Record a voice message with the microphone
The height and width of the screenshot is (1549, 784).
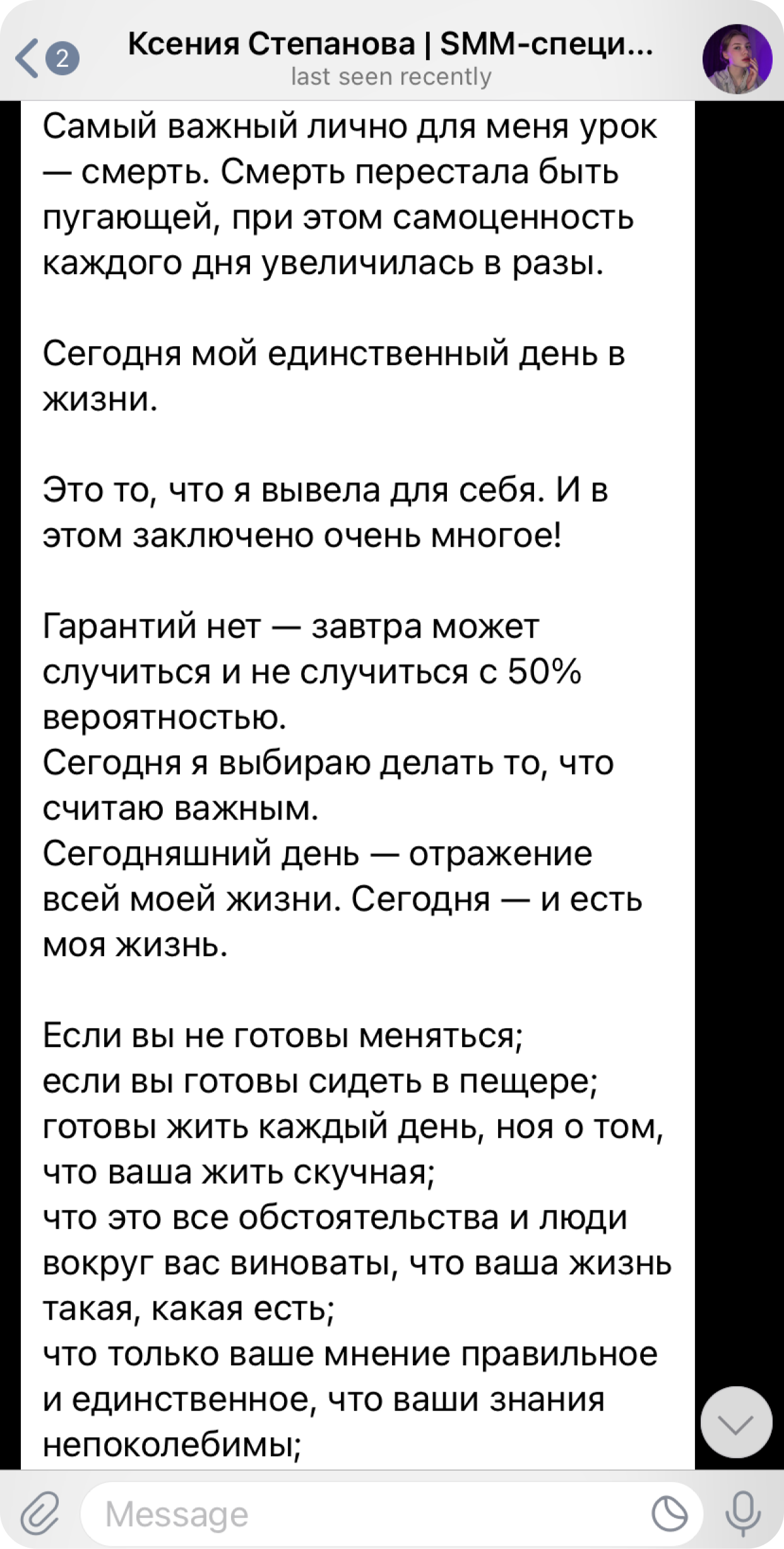click(742, 1514)
